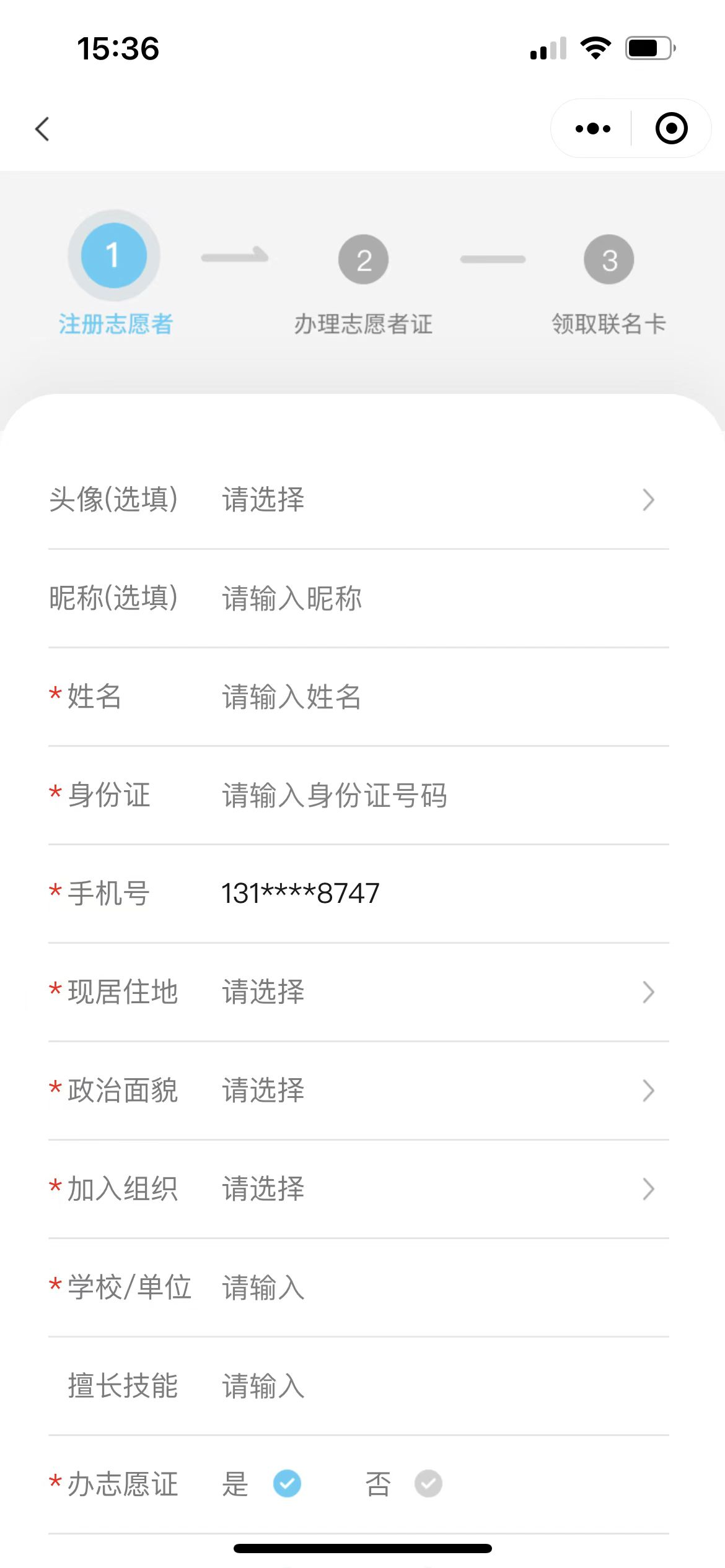This screenshot has width=725, height=1568.
Task: Go back using the top-left arrow
Action: [42, 129]
